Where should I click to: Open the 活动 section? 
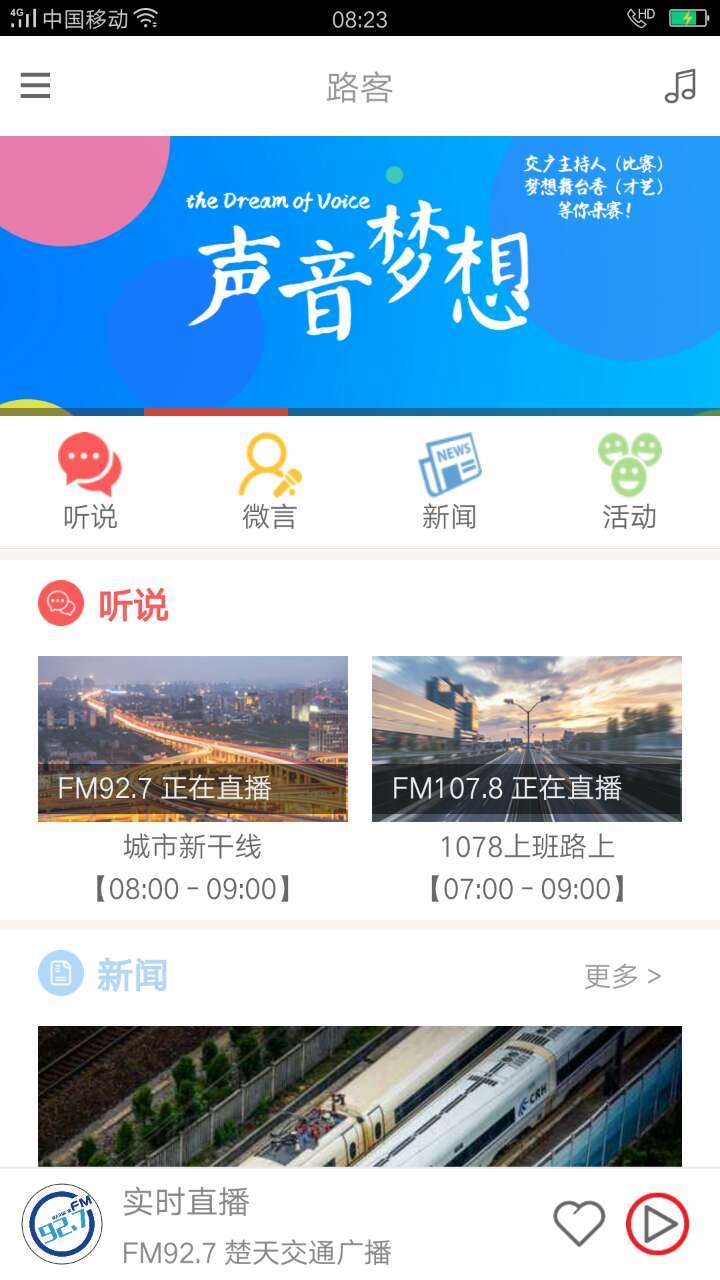[629, 480]
